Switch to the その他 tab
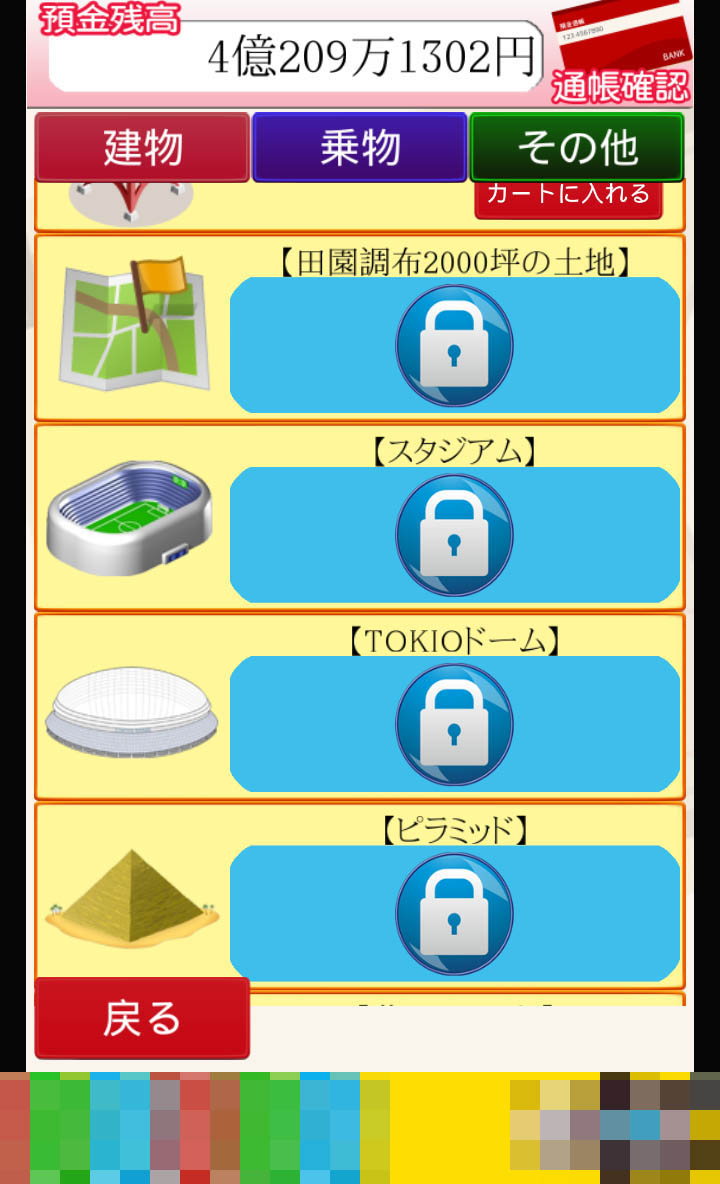 point(577,147)
